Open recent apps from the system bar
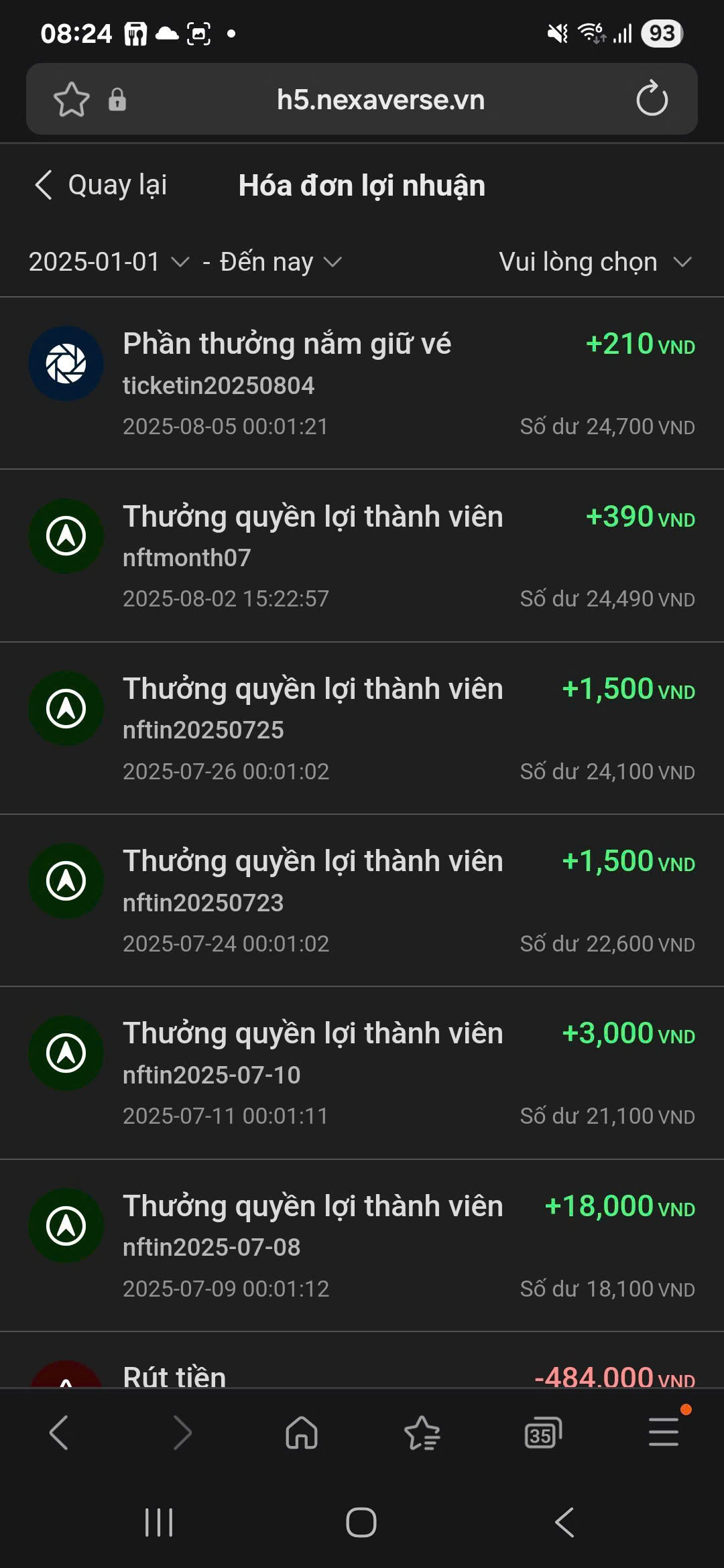 pyautogui.click(x=159, y=1522)
